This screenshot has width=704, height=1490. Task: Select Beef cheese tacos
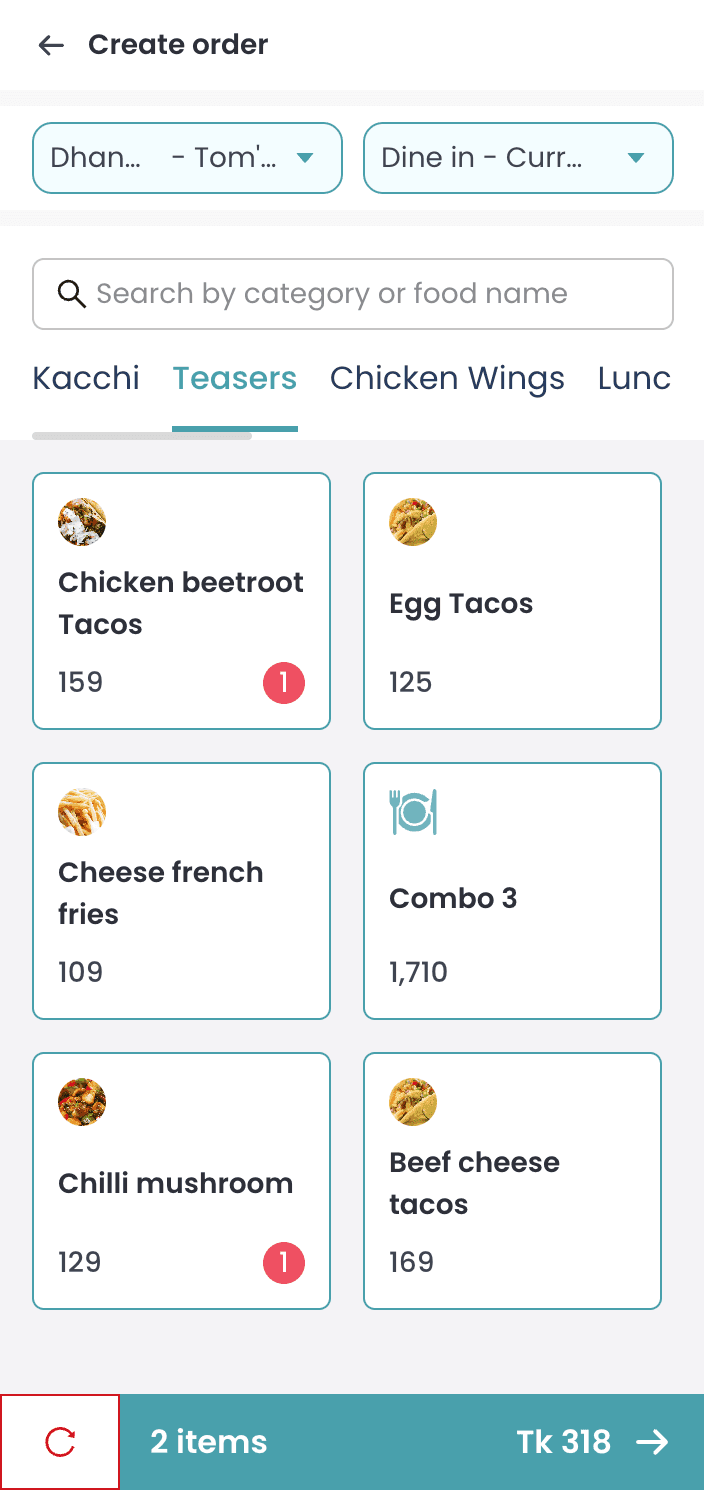coord(512,1181)
